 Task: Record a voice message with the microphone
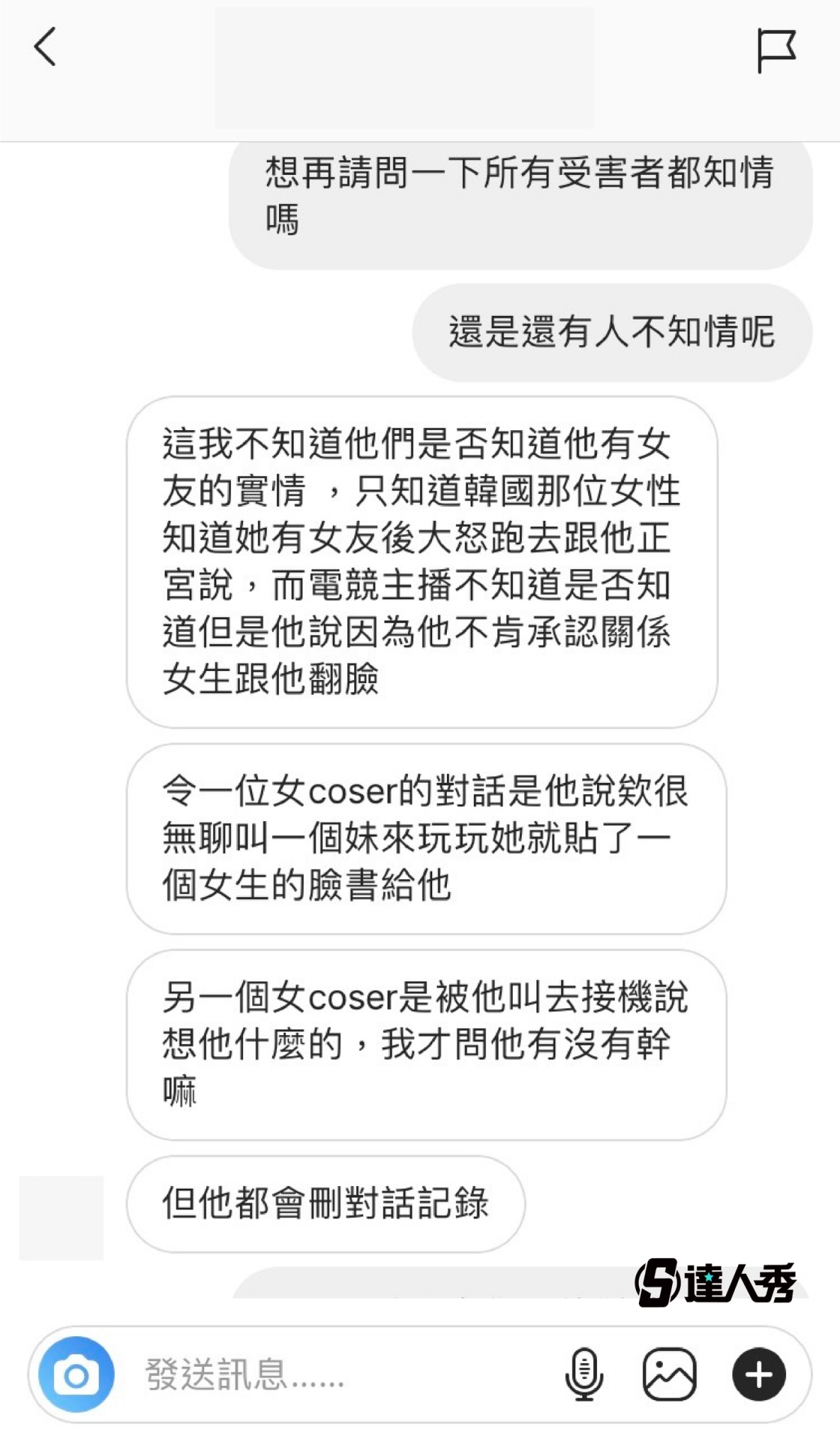(x=584, y=1374)
